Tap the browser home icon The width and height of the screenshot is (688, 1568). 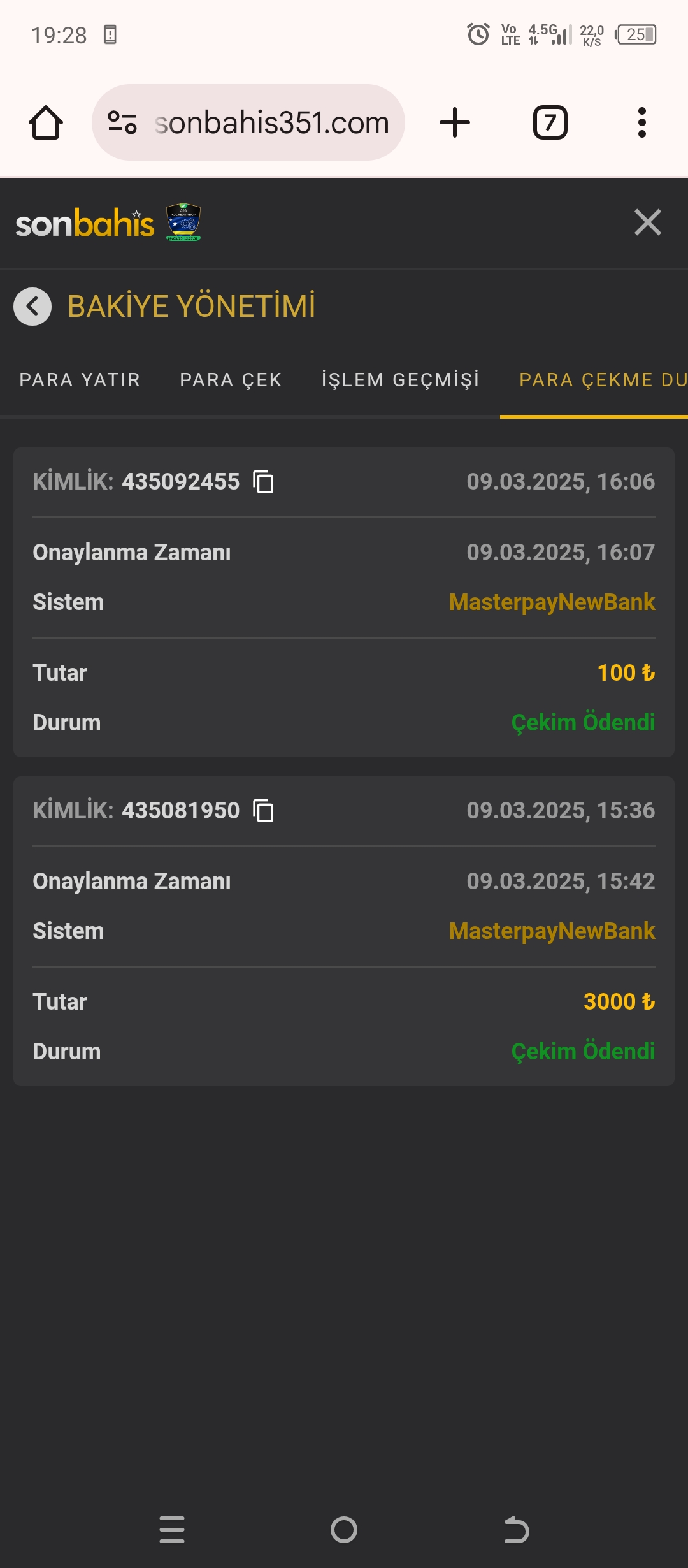tap(46, 122)
